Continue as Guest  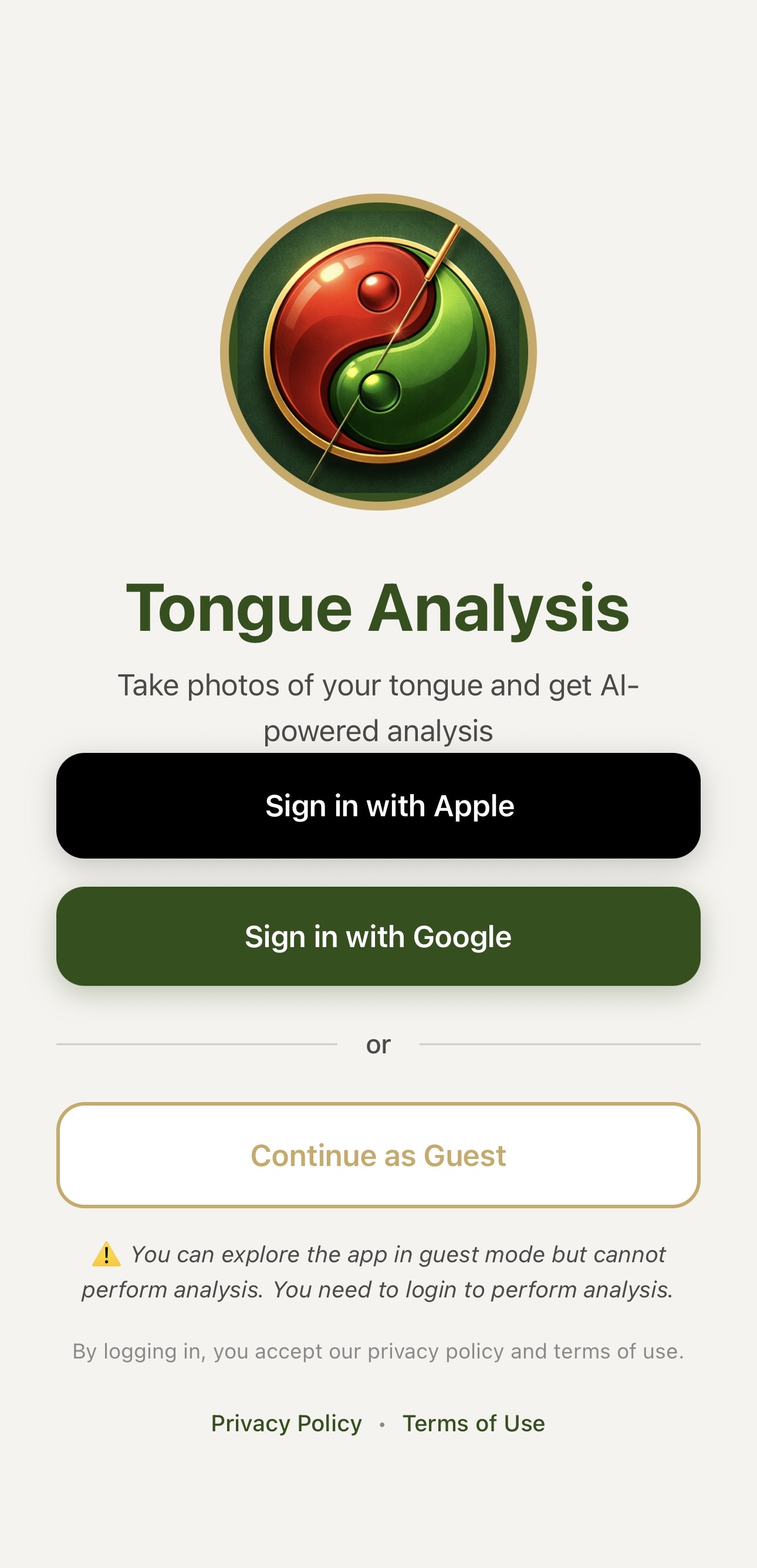click(x=378, y=1155)
